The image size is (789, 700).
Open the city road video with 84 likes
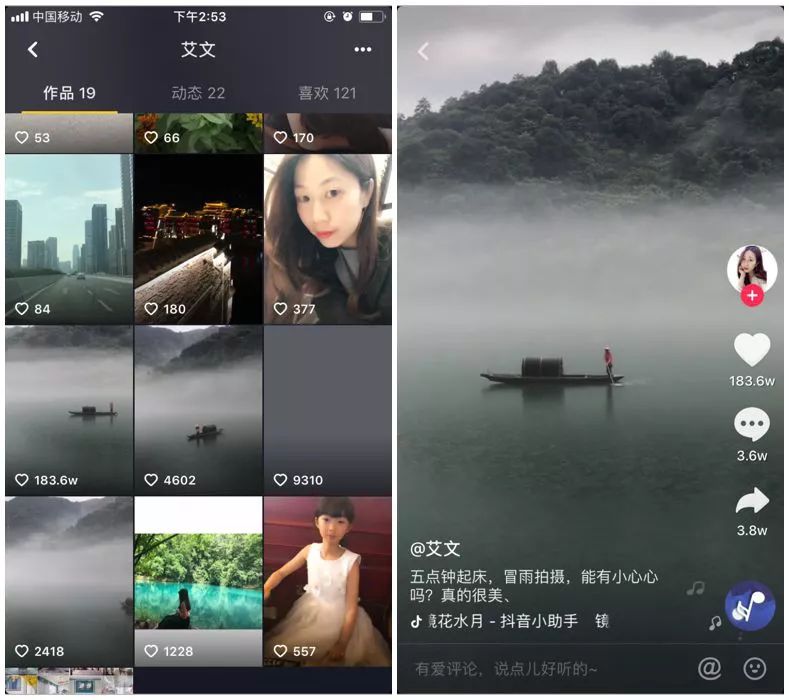pyautogui.click(x=69, y=238)
